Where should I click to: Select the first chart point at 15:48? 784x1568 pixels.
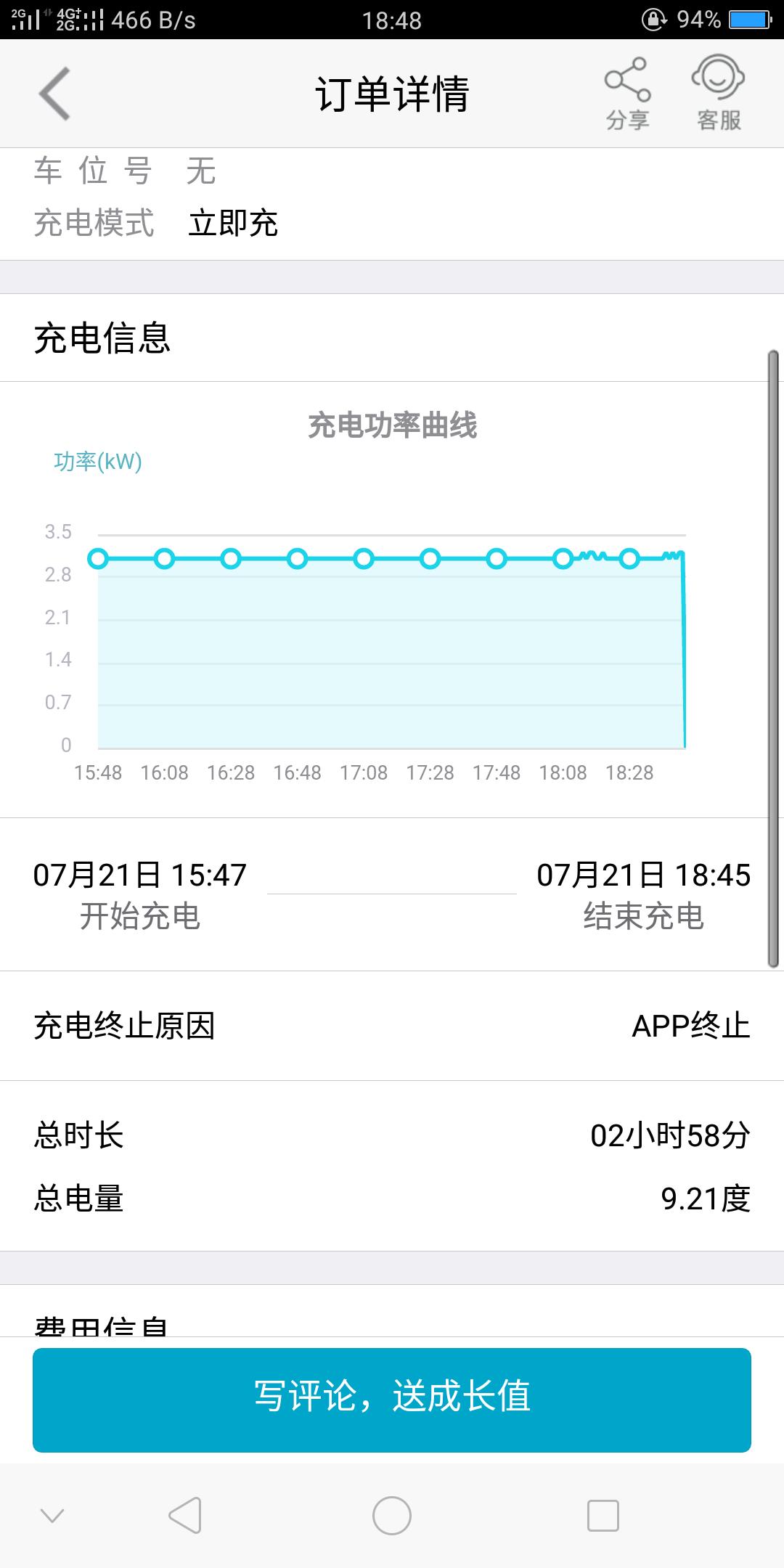[99, 558]
